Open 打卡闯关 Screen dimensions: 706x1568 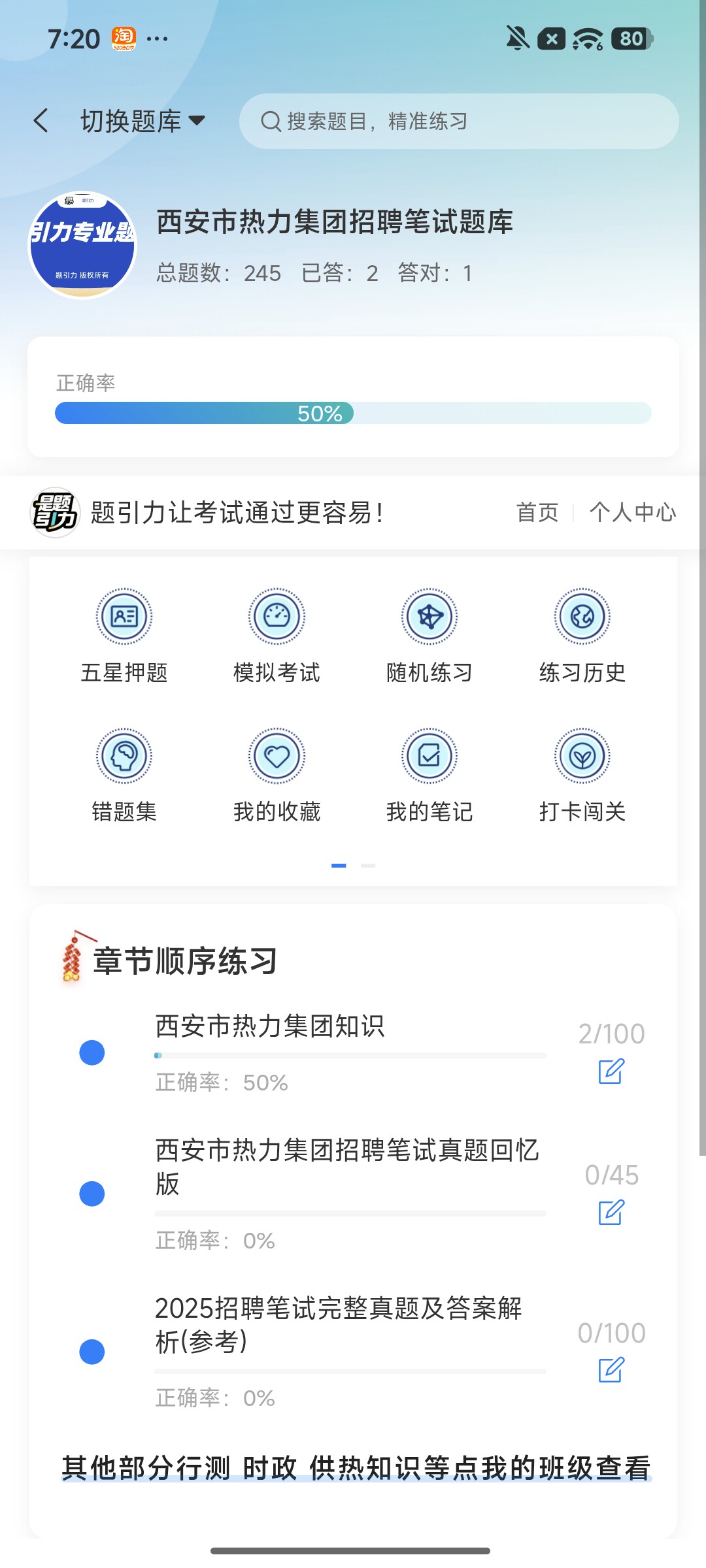[582, 775]
